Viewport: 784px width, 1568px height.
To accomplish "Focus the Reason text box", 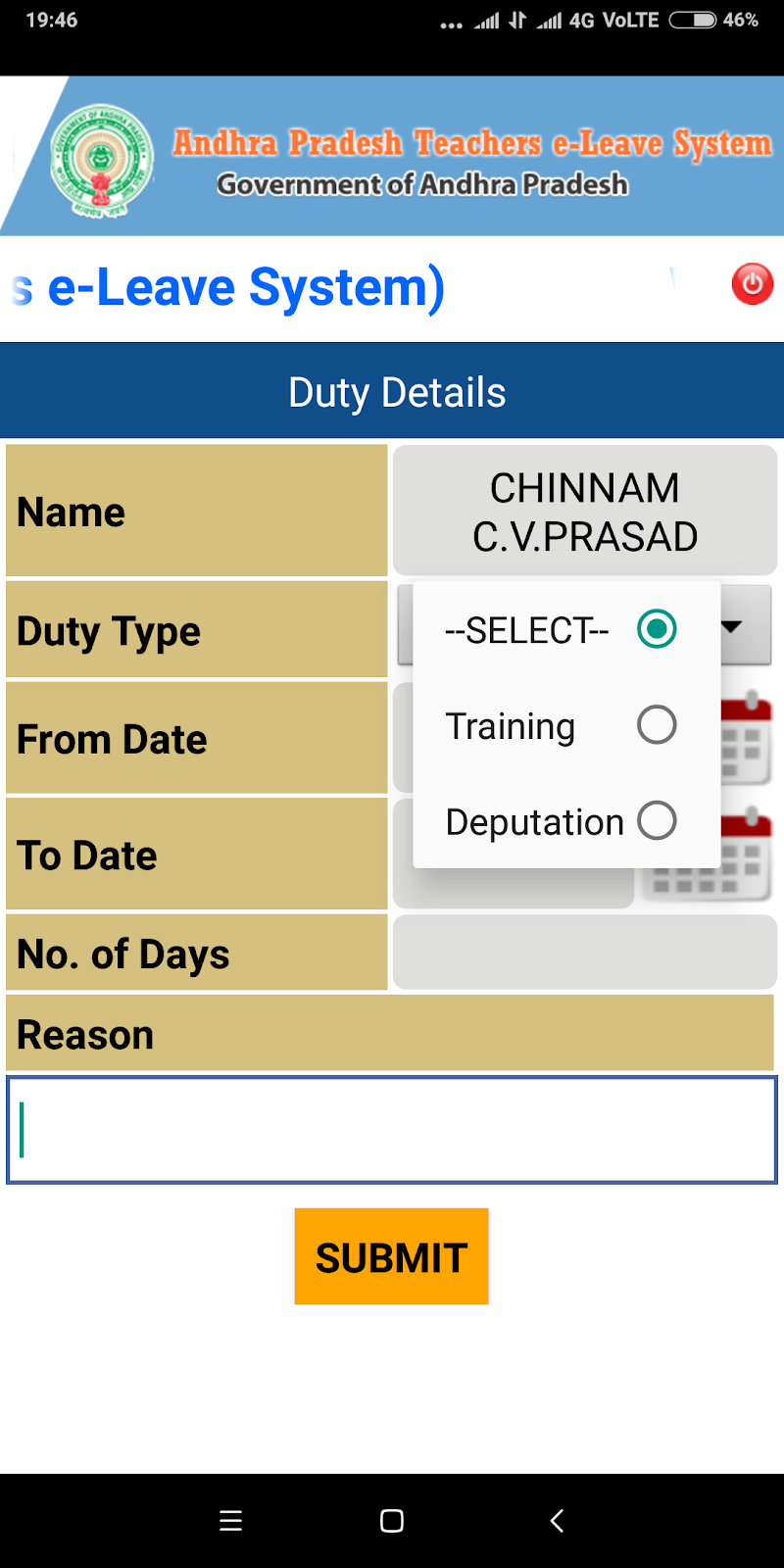I will [392, 1130].
